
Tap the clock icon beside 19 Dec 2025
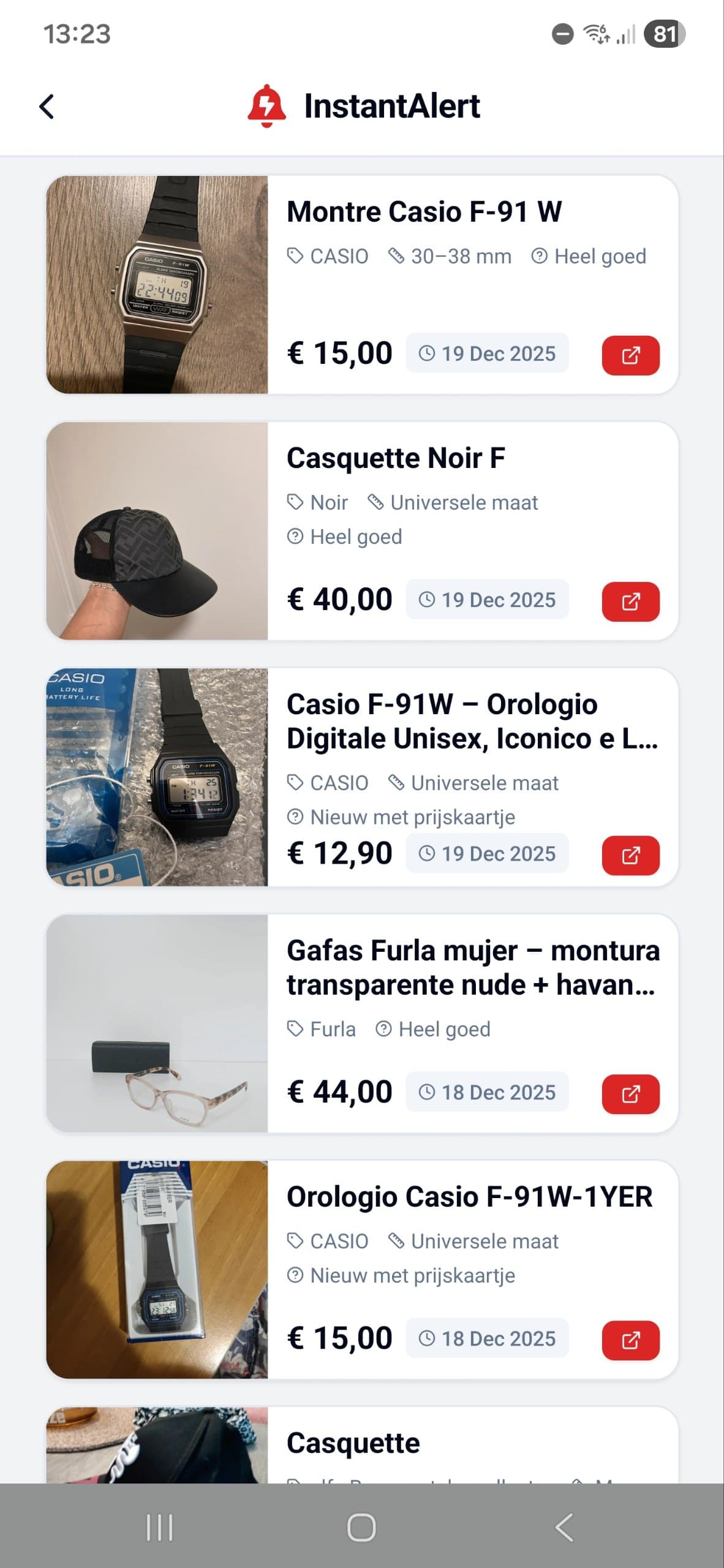point(427,353)
